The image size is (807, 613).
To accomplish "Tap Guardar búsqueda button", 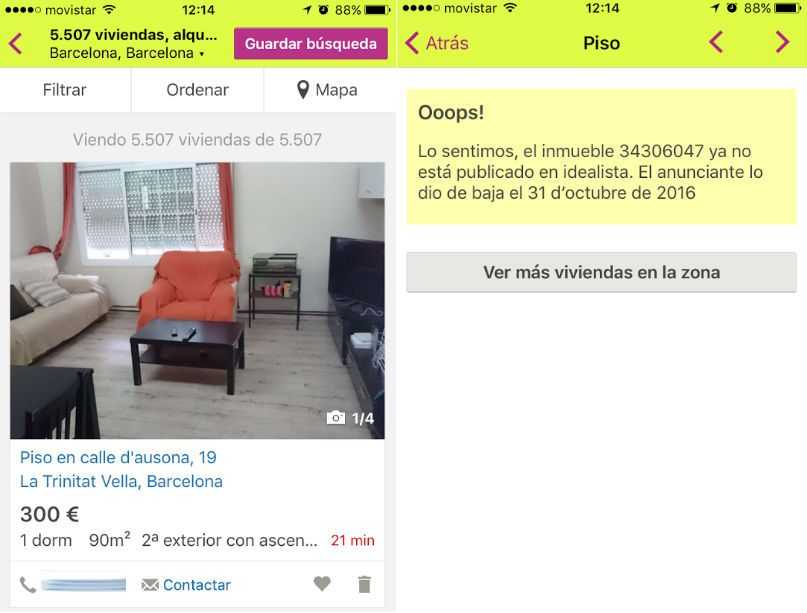I will (310, 43).
